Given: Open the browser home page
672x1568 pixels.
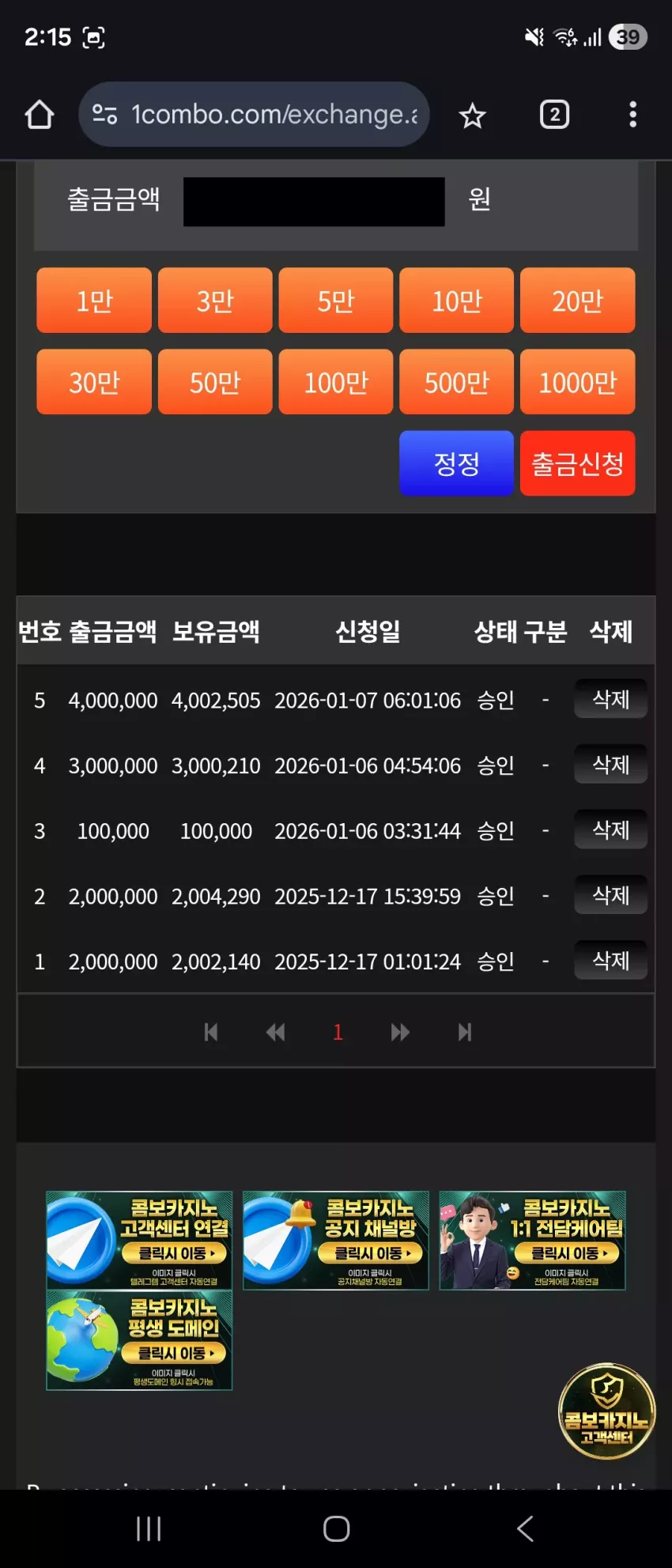Looking at the screenshot, I should (x=40, y=115).
